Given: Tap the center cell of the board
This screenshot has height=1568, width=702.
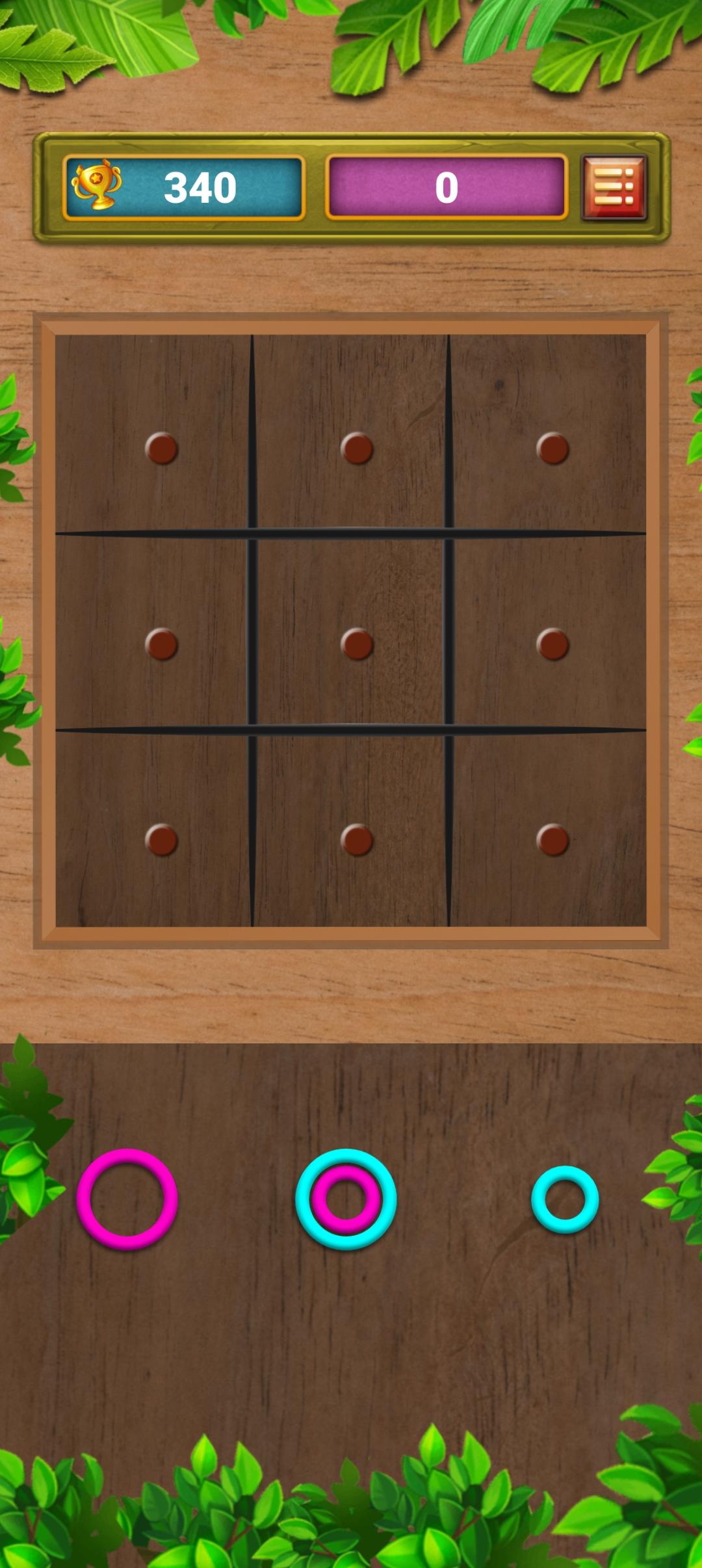Looking at the screenshot, I should tap(351, 631).
